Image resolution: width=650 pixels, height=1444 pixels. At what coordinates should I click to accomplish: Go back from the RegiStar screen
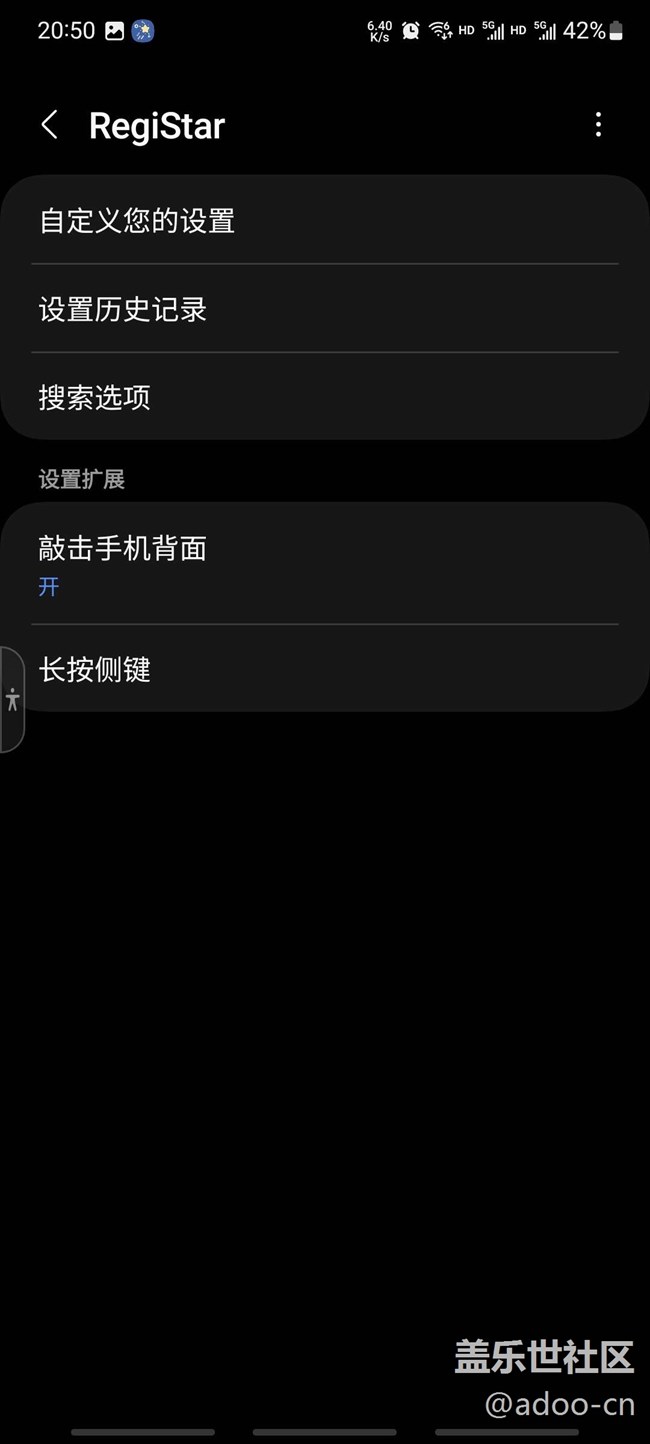(49, 125)
